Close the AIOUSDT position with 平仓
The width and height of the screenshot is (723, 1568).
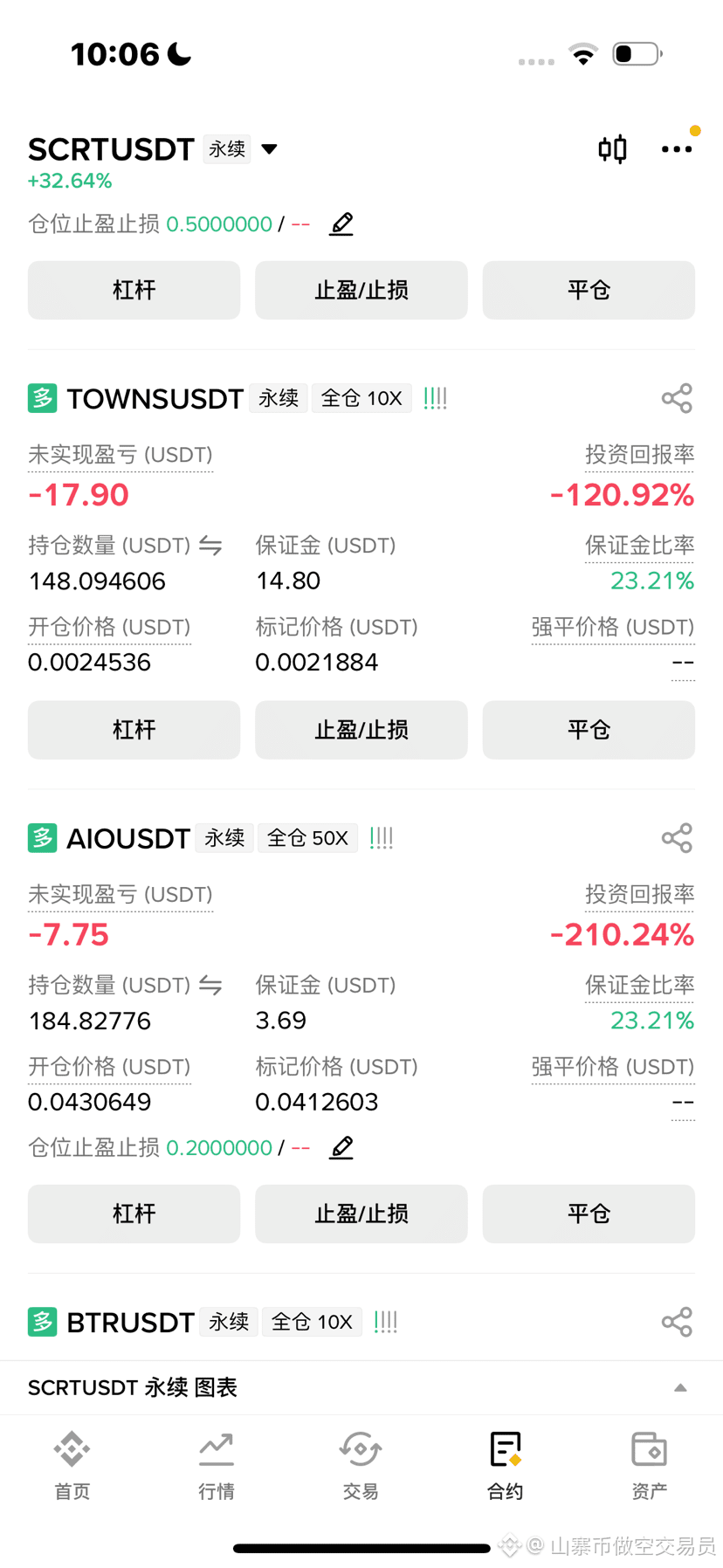point(589,1214)
